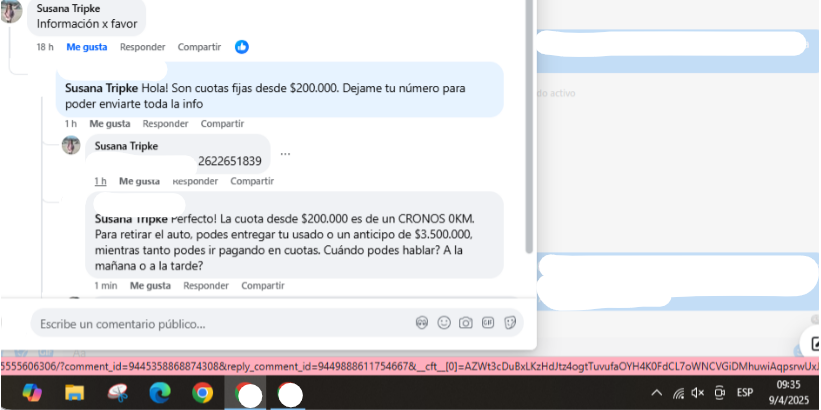The height and width of the screenshot is (410, 821).
Task: Focus the 'Escribe un comentario público' field
Action: click(x=200, y=323)
